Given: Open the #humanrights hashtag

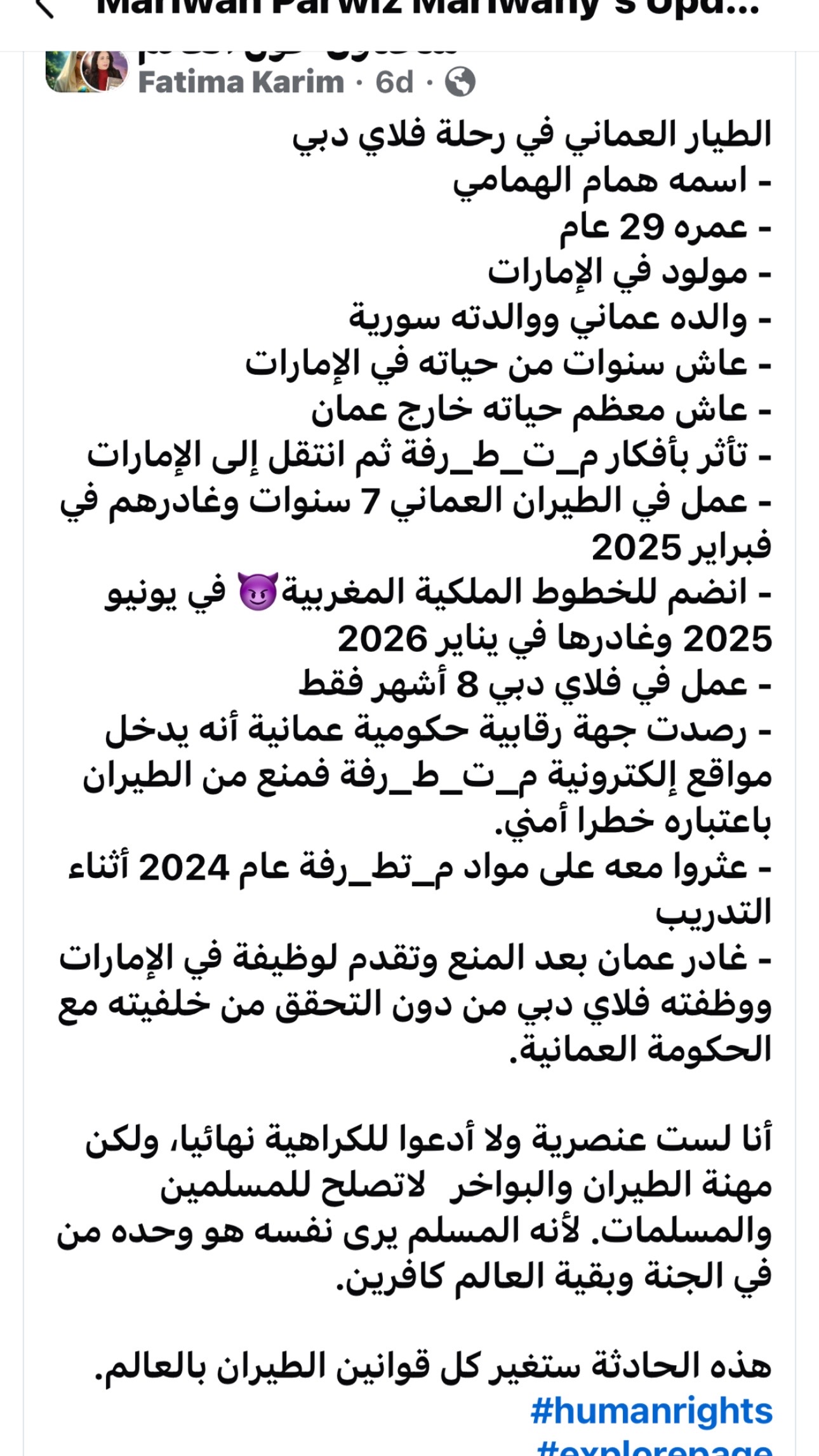Looking at the screenshot, I should [x=651, y=1412].
